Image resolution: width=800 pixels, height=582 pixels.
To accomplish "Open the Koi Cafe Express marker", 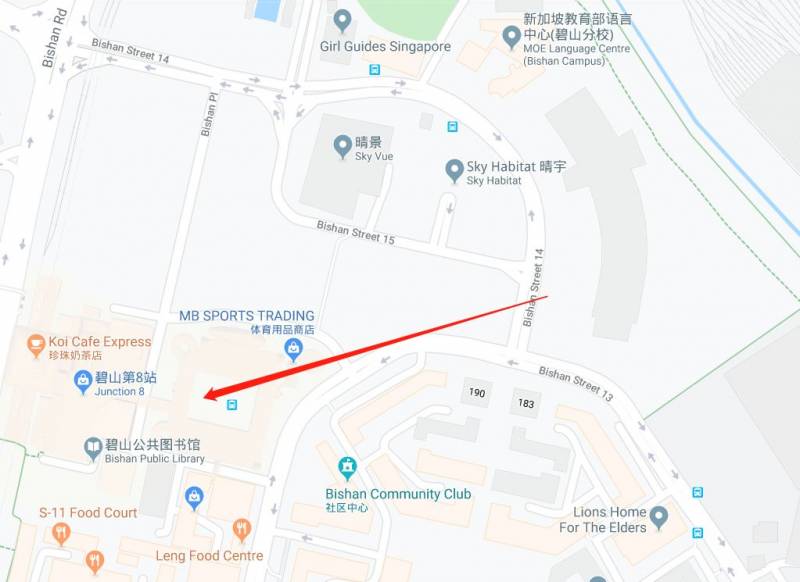I will pyautogui.click(x=36, y=346).
